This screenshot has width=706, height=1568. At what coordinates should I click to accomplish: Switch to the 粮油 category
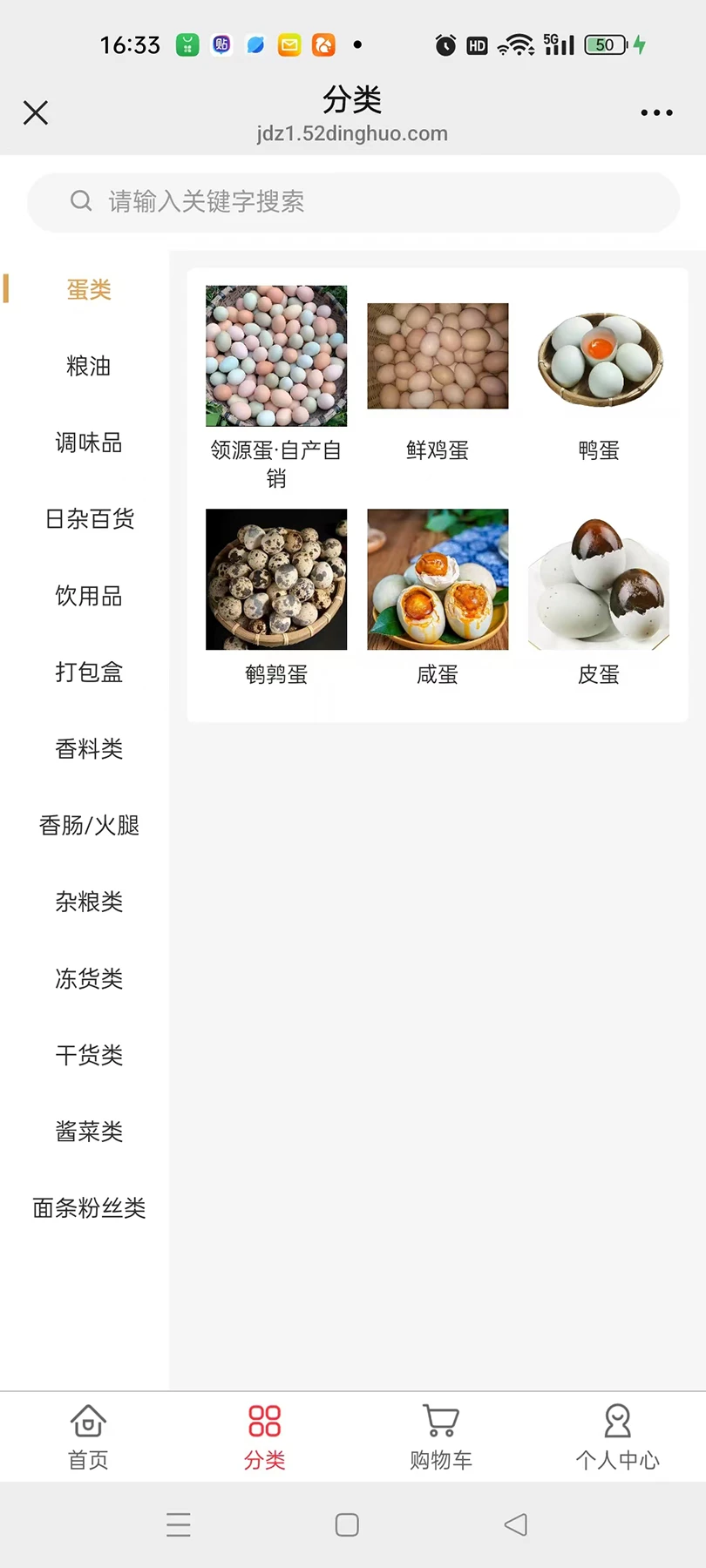[89, 366]
